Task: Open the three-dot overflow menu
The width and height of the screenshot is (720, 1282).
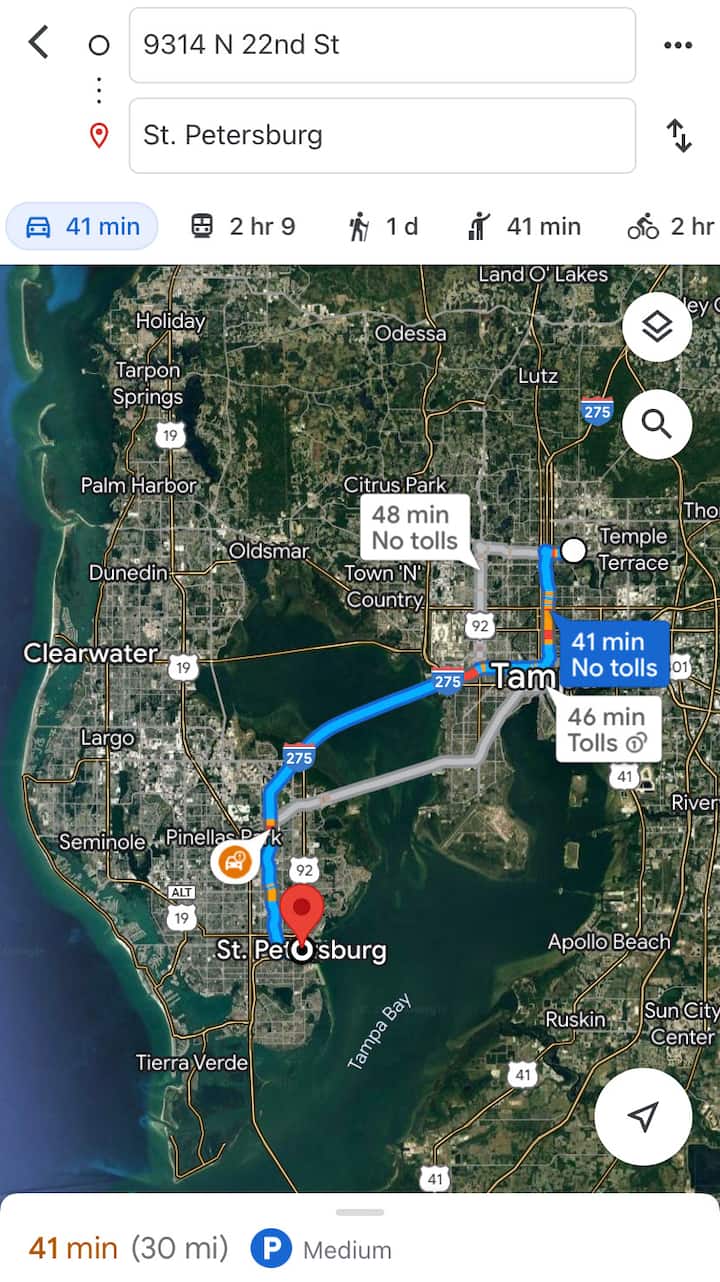Action: (678, 45)
